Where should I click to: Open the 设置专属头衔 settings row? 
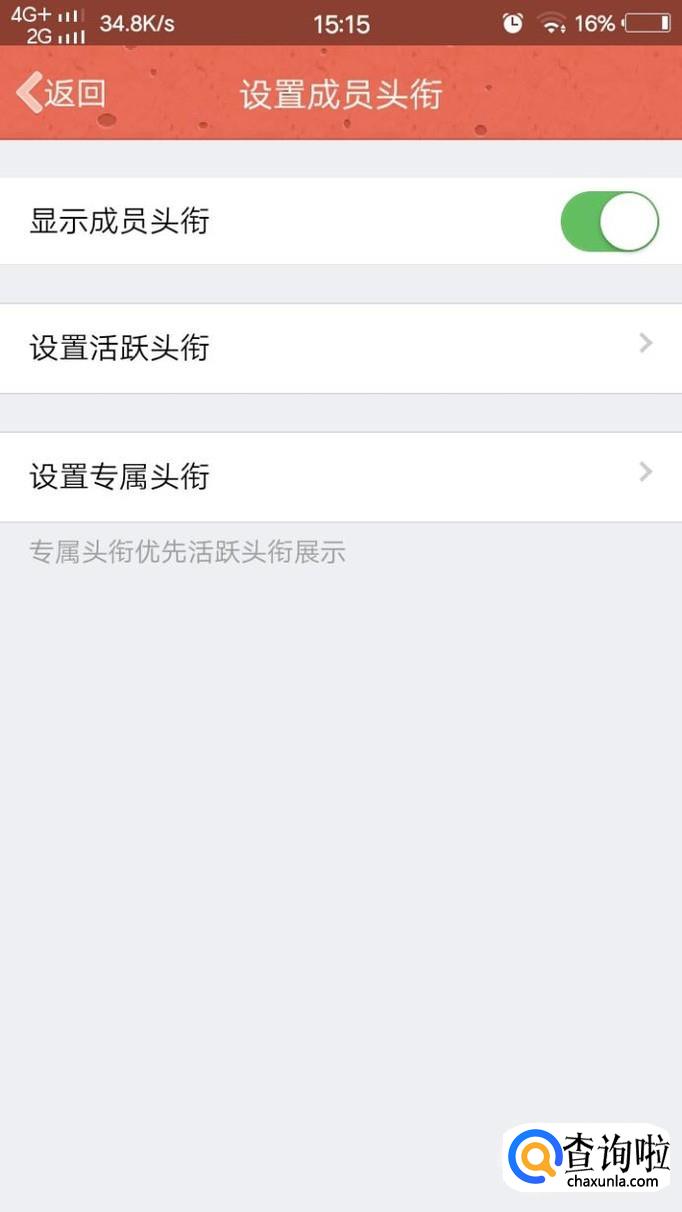340,476
